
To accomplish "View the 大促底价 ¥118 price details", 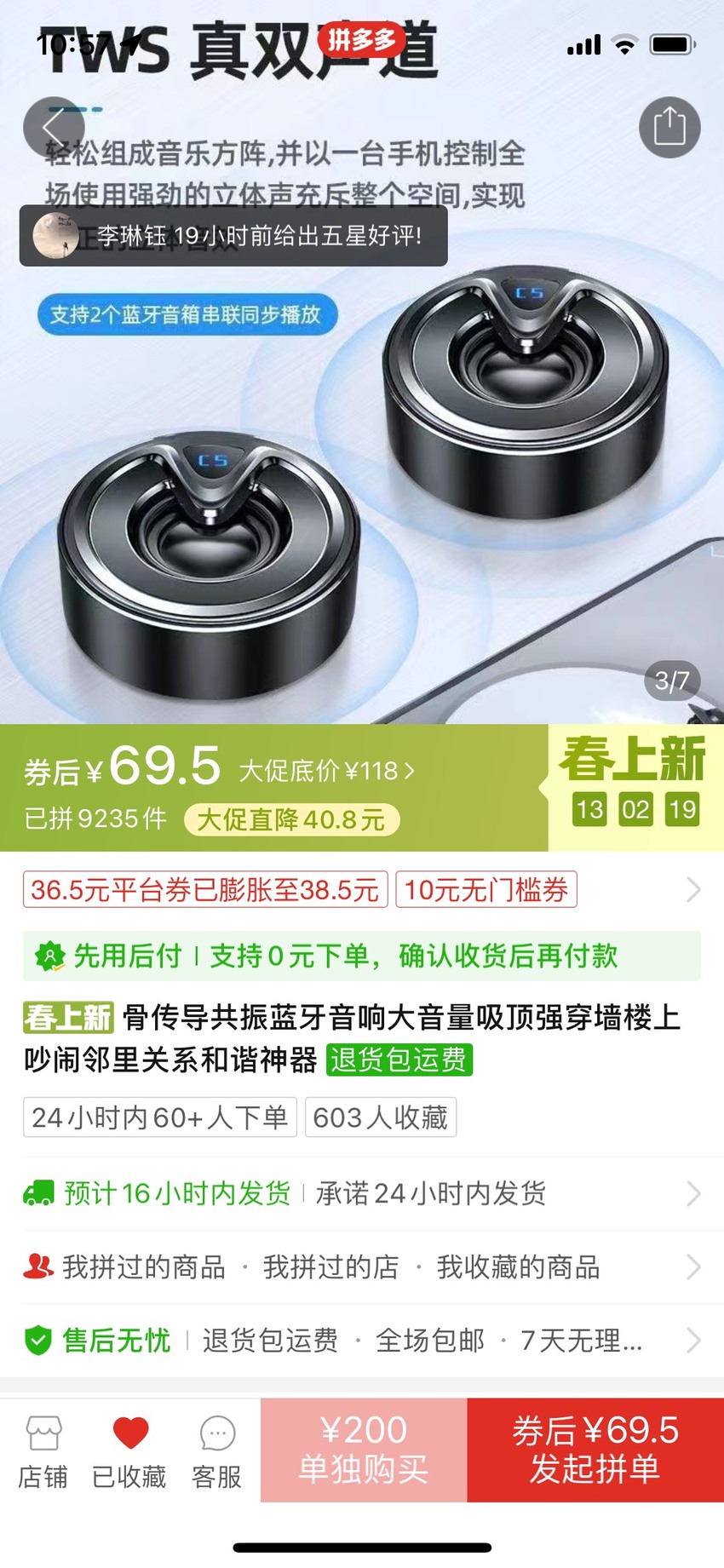I will 327,771.
